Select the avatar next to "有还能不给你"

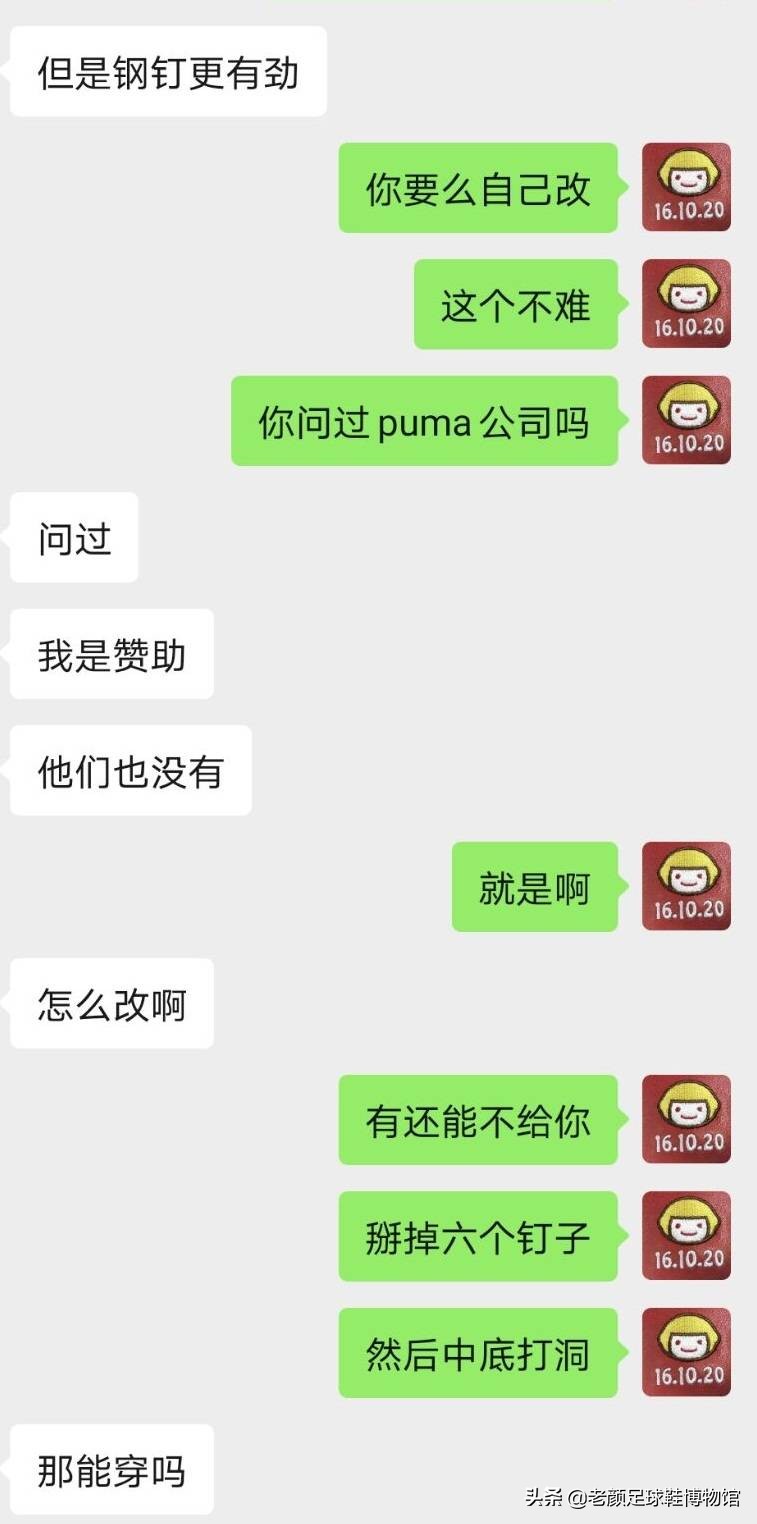(x=685, y=1119)
